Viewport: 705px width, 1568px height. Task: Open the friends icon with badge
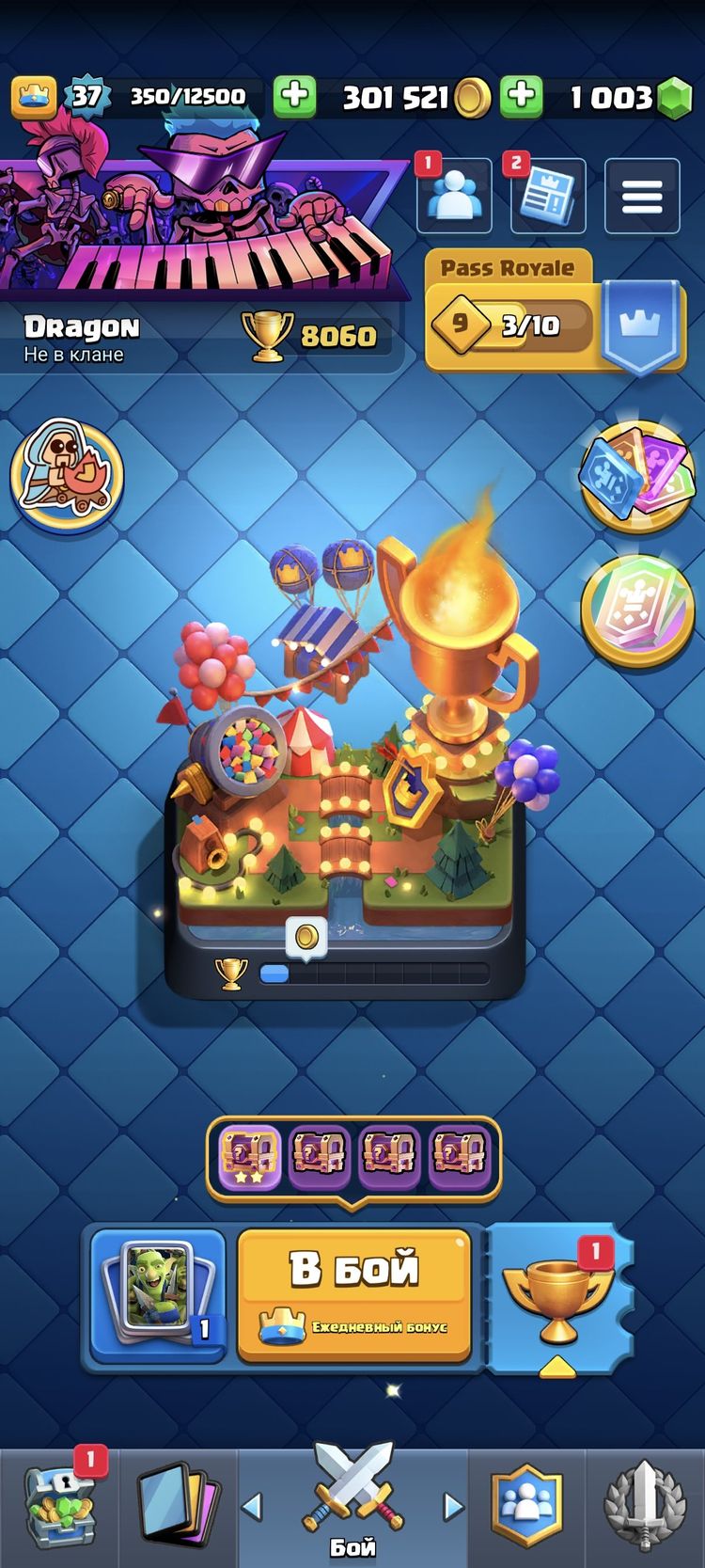[x=454, y=197]
